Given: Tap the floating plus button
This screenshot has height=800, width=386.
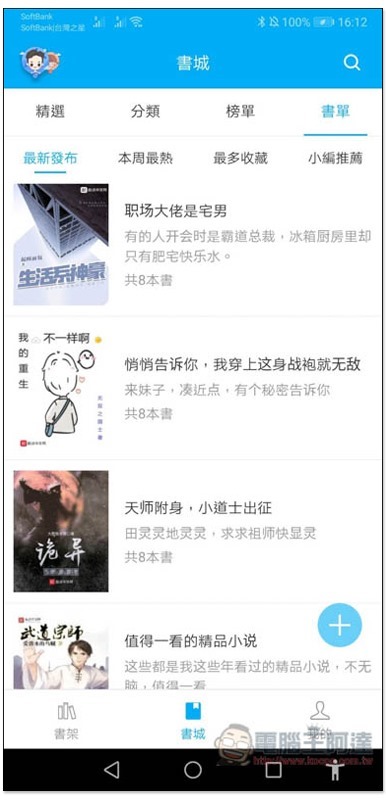Looking at the screenshot, I should click(340, 626).
